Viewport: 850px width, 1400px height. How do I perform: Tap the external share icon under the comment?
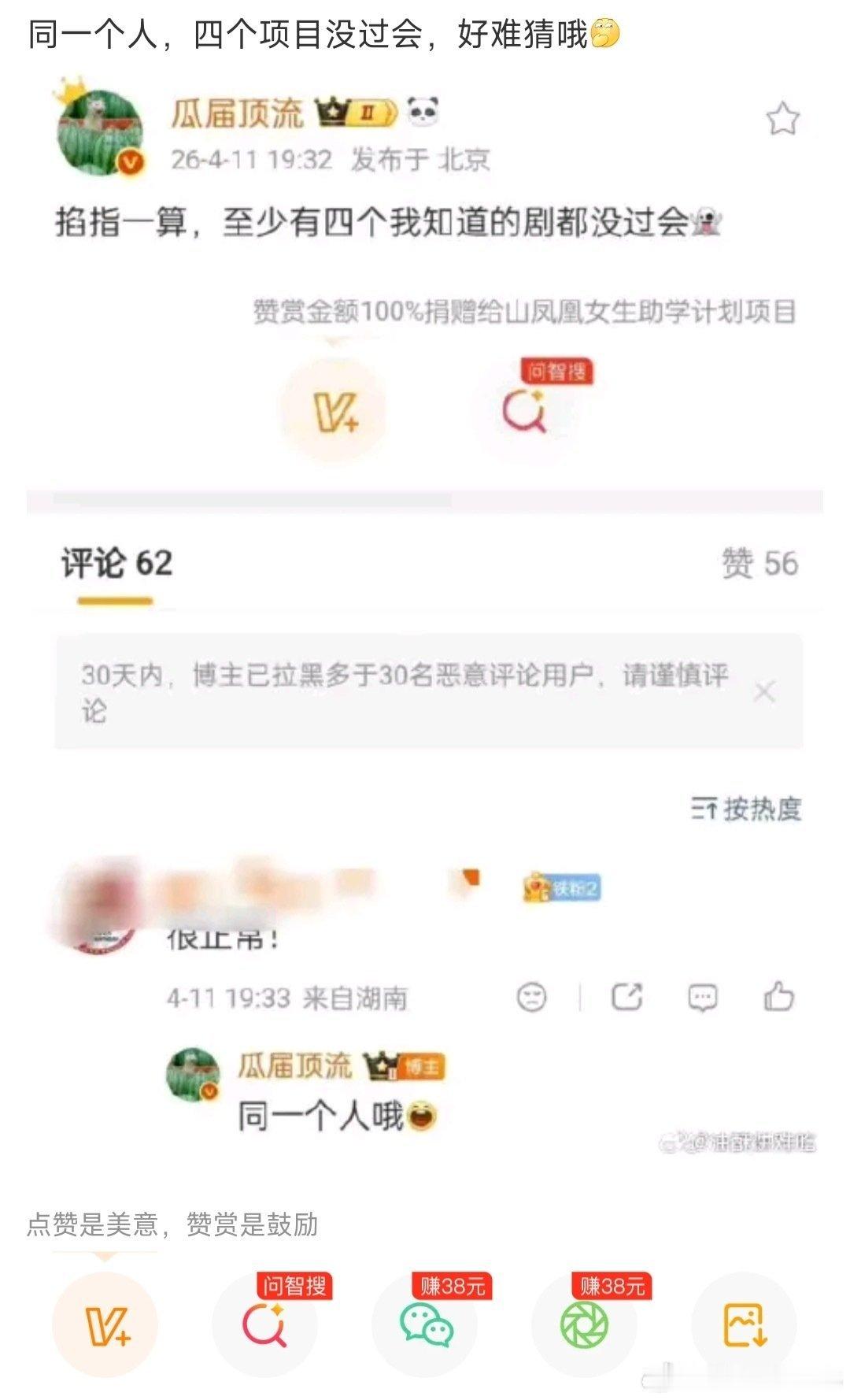tap(626, 994)
